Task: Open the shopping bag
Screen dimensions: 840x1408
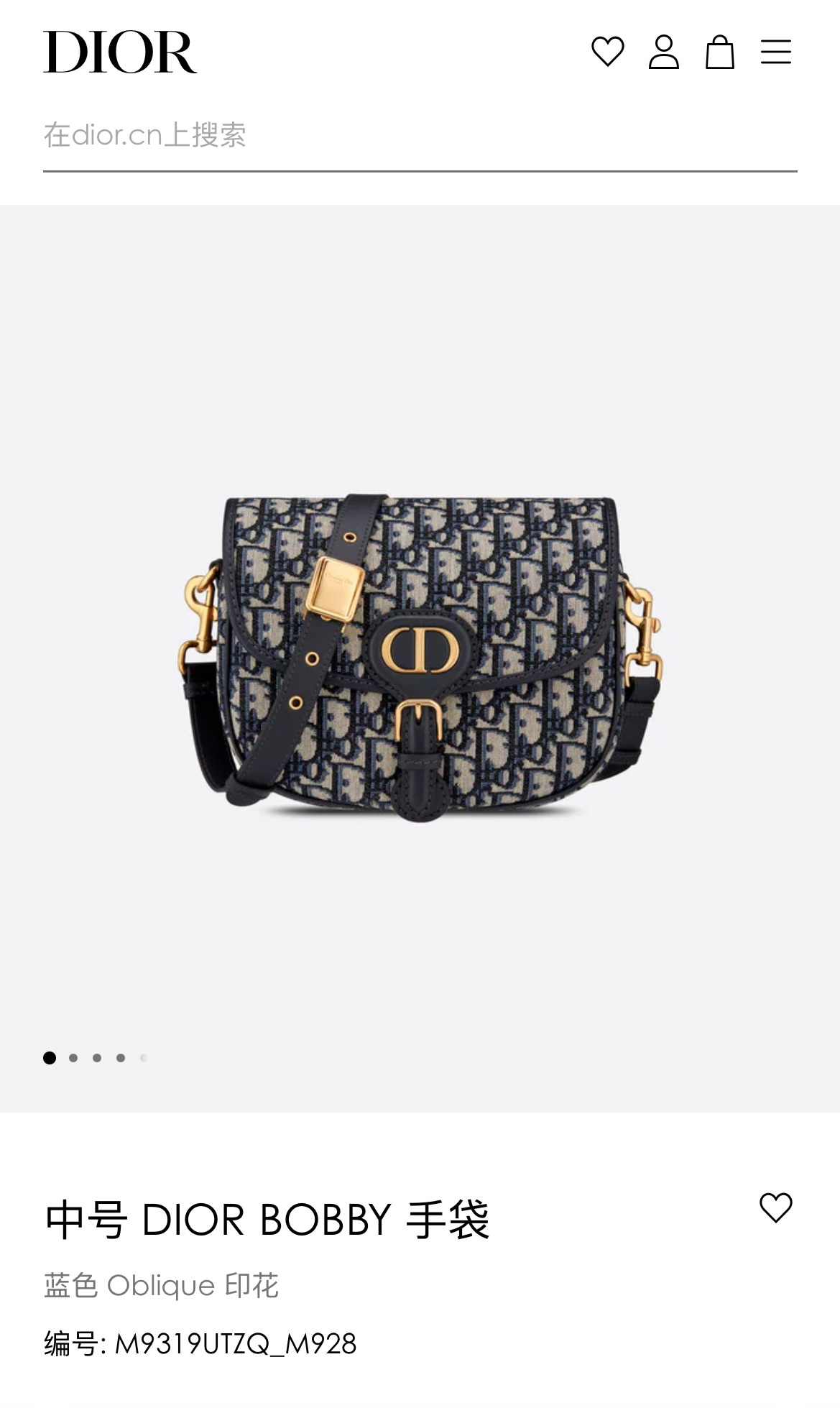Action: coord(719,52)
